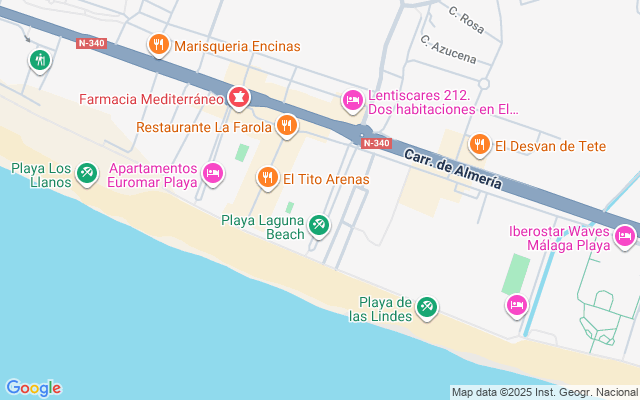
Task: Tap the Playa de las Lindes beach pin
Action: (x=427, y=307)
